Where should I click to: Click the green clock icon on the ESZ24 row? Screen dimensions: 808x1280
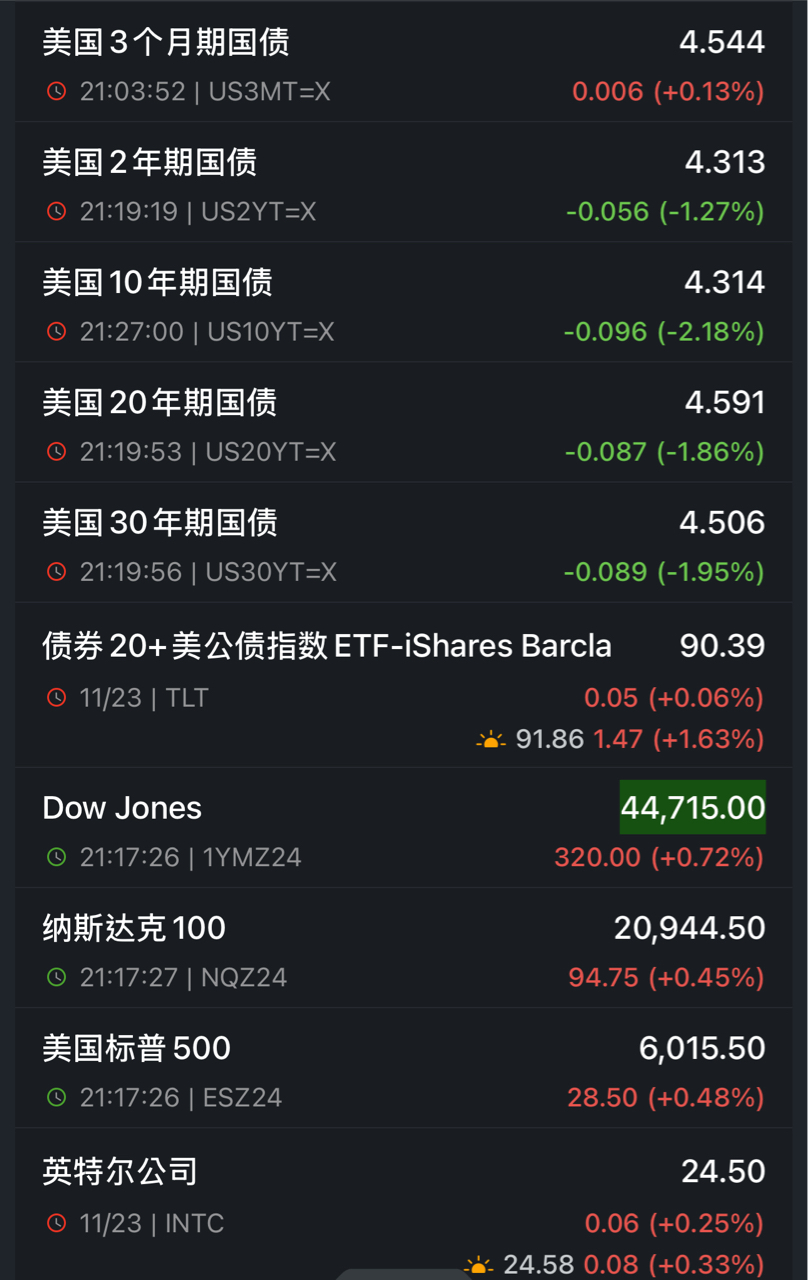tap(57, 1097)
